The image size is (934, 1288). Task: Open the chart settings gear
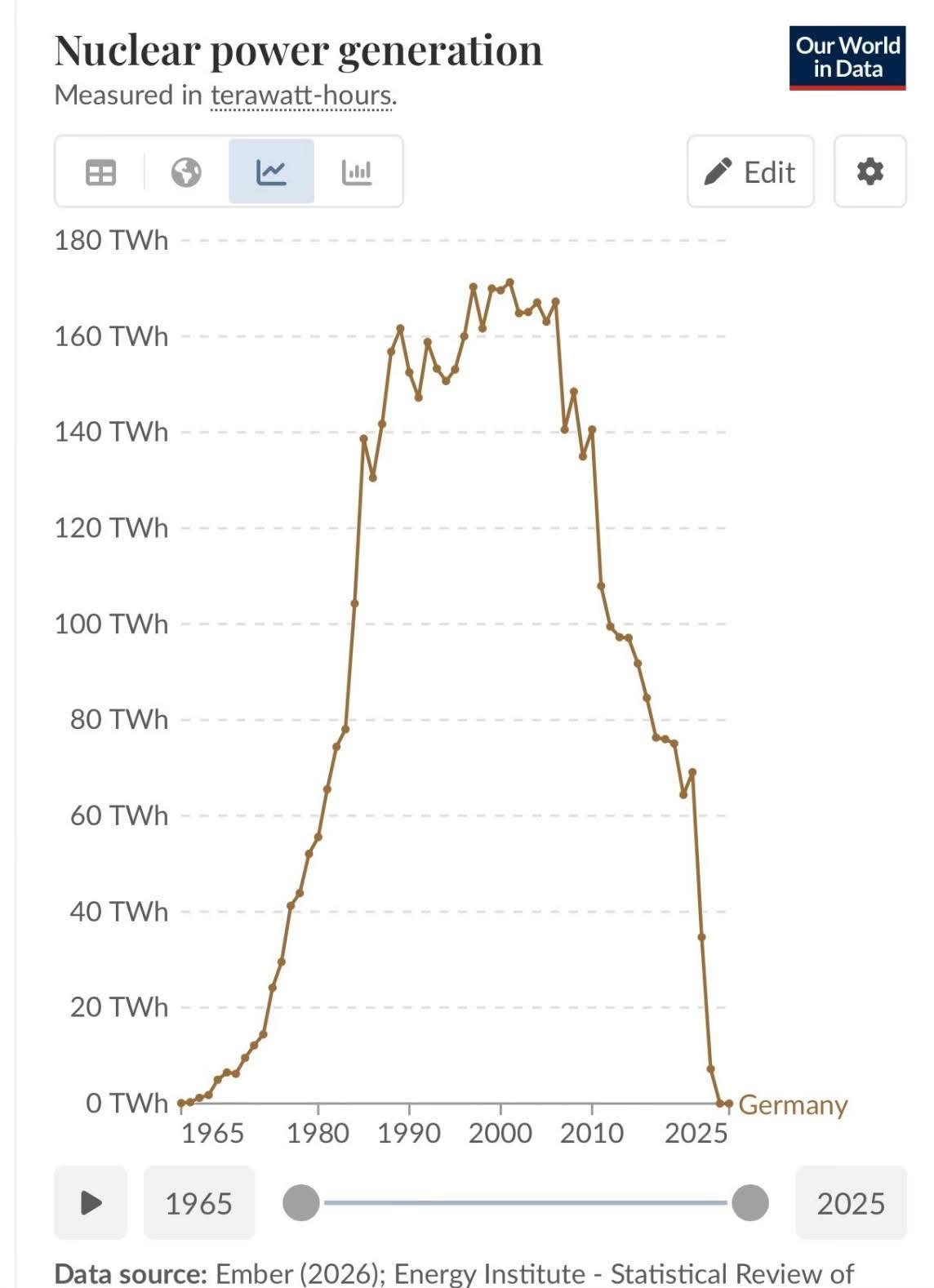click(x=870, y=172)
